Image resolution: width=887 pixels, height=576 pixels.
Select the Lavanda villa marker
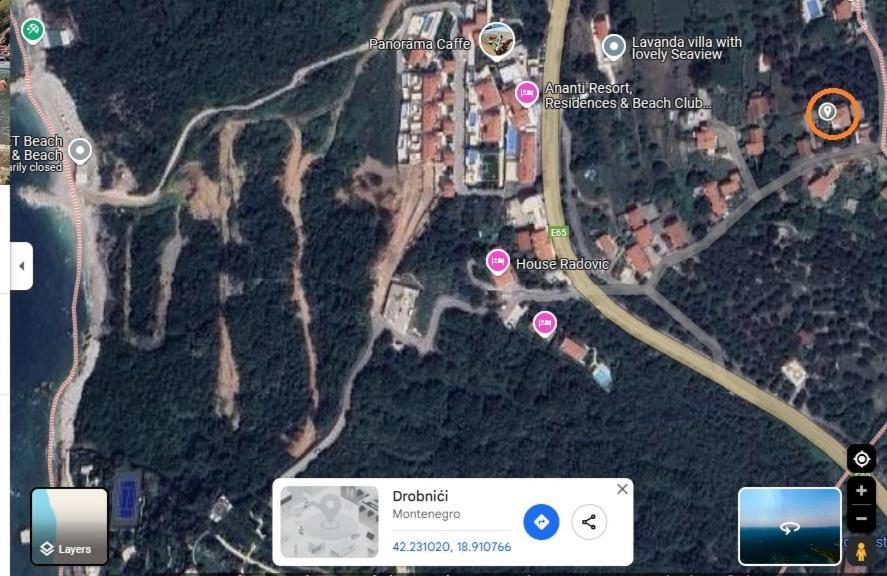[614, 45]
